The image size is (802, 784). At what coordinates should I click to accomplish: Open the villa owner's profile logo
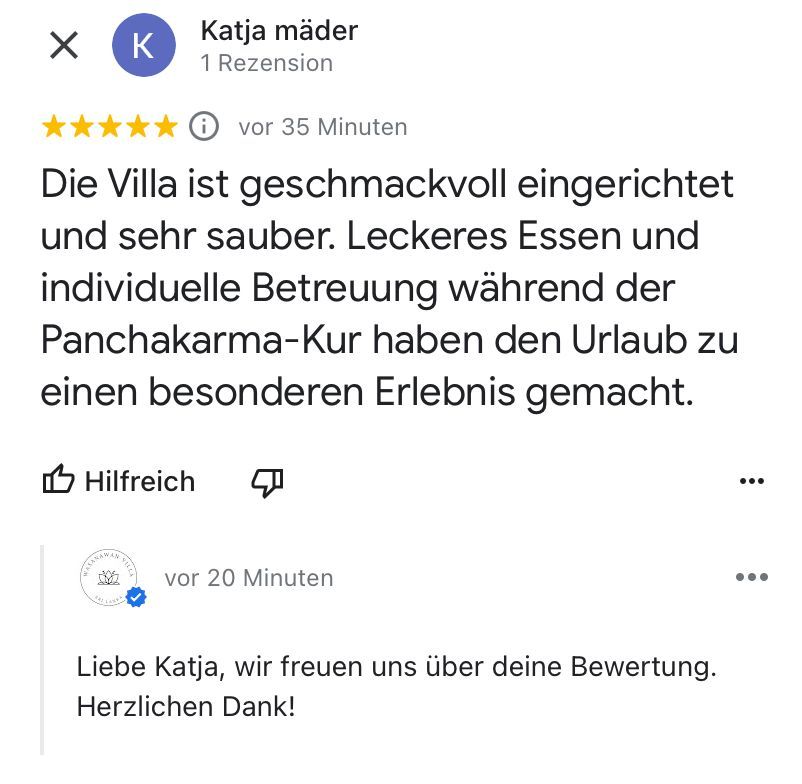pos(108,578)
